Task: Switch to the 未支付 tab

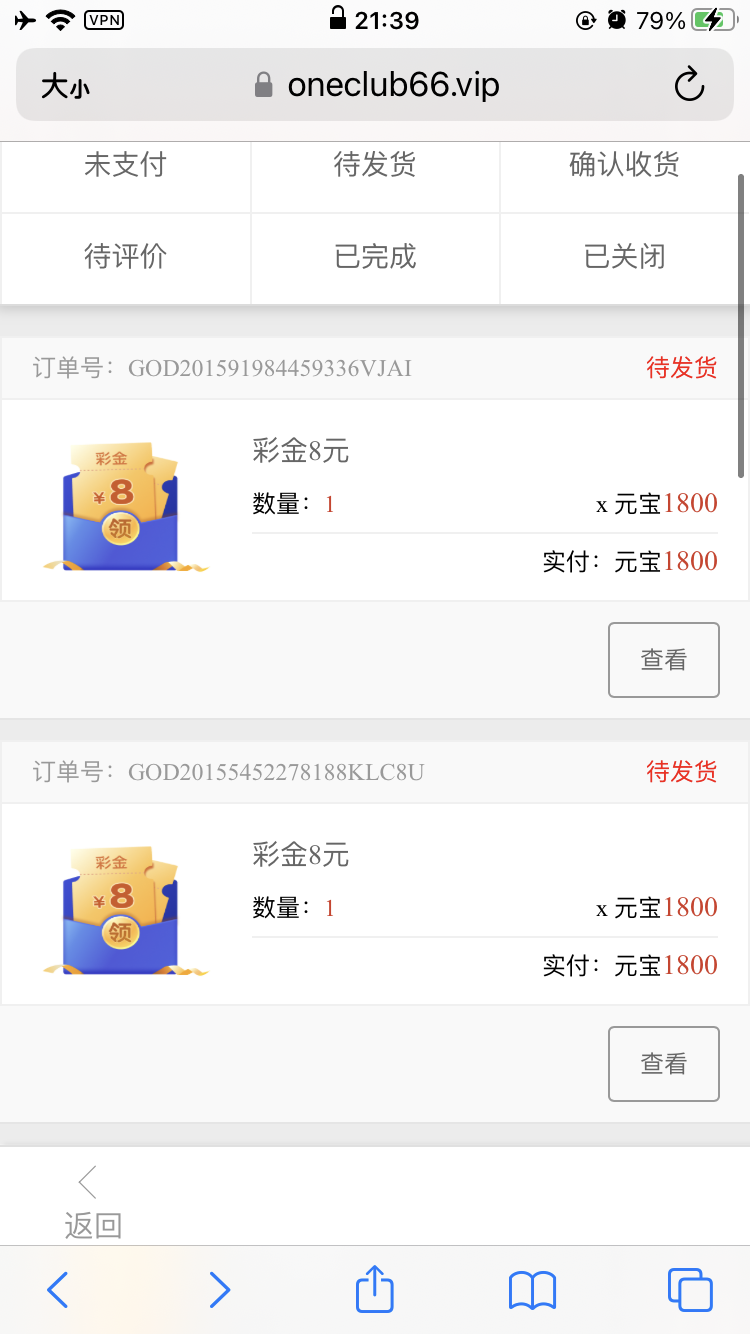Action: (x=125, y=165)
